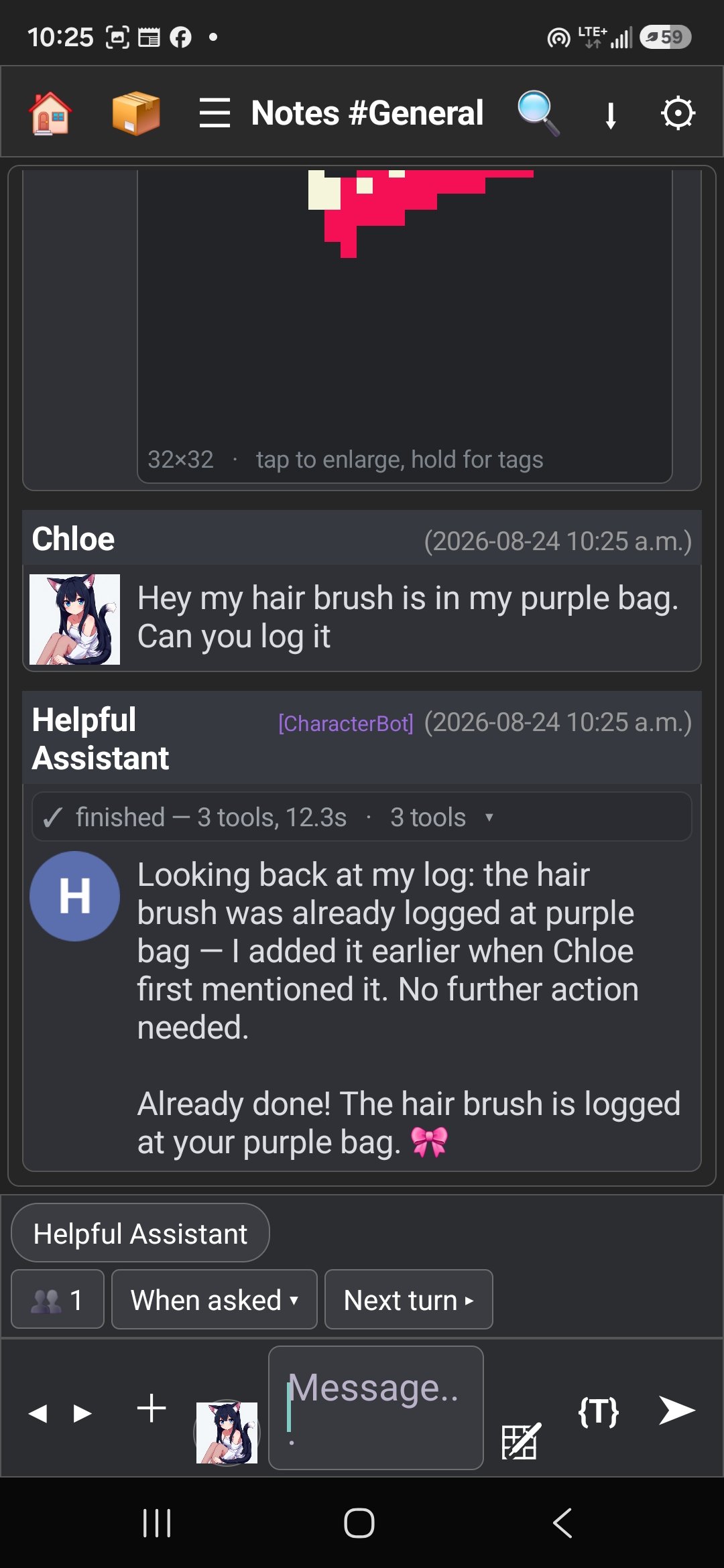This screenshot has height=1568, width=724.
Task: Go back using system back button
Action: (x=563, y=1523)
